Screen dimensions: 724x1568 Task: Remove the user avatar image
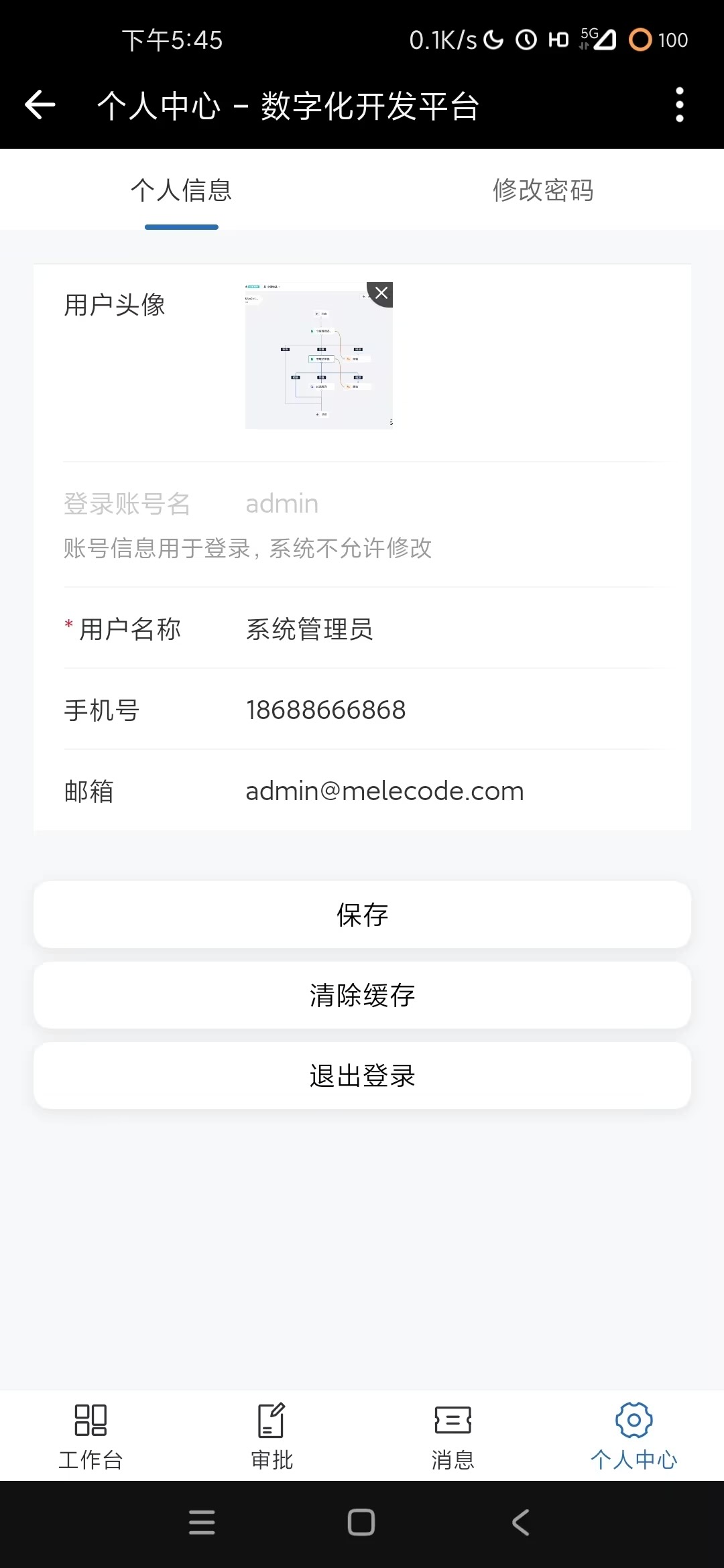[381, 293]
